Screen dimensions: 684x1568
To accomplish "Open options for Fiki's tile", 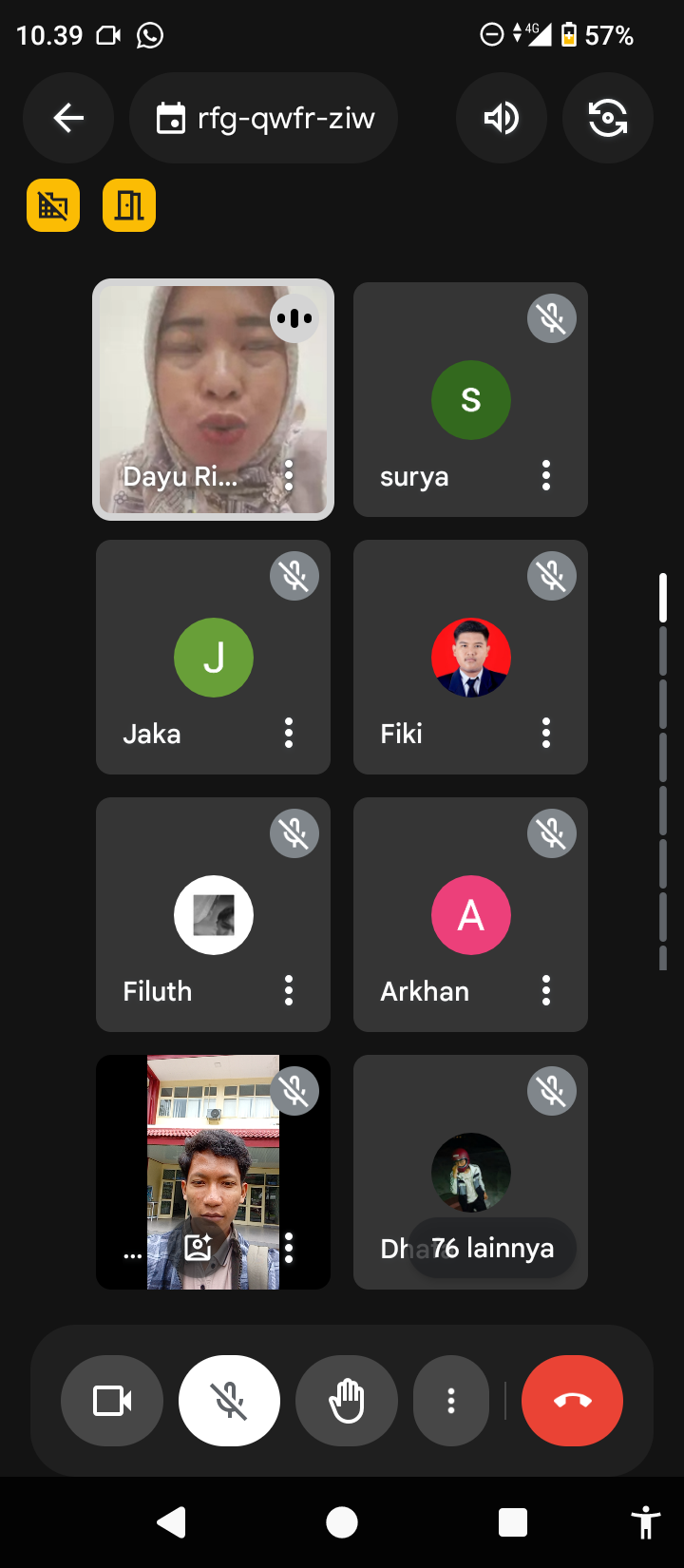I will pyautogui.click(x=546, y=733).
